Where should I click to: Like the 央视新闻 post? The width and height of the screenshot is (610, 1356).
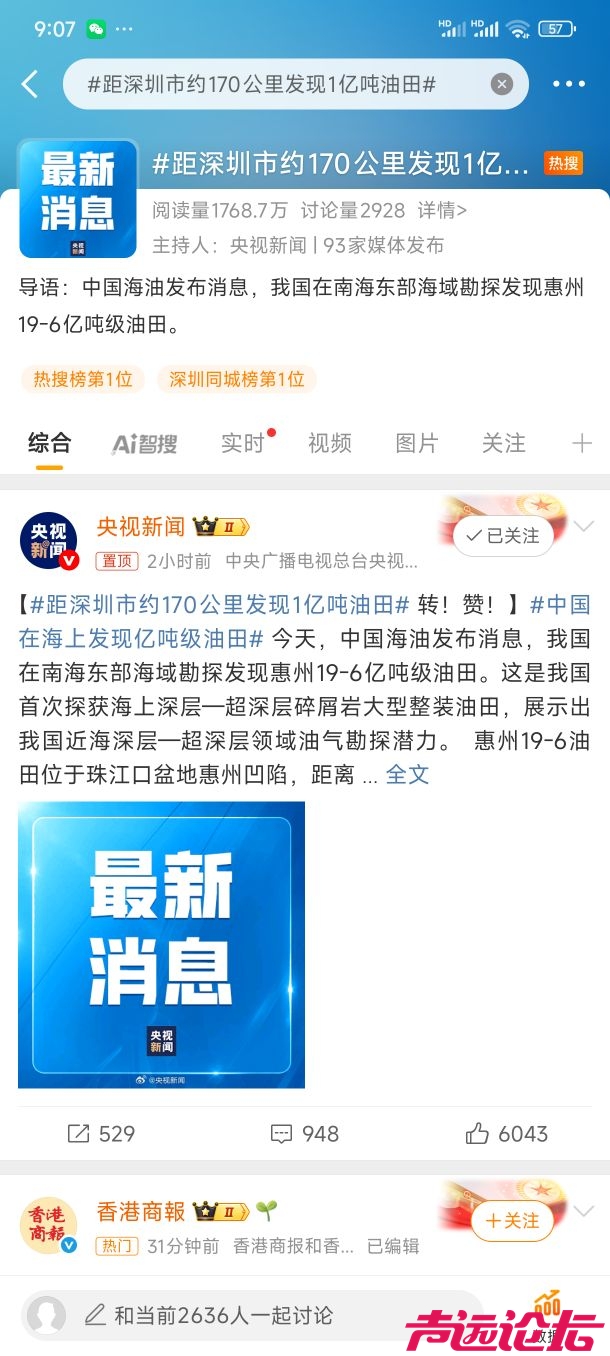click(x=506, y=1133)
